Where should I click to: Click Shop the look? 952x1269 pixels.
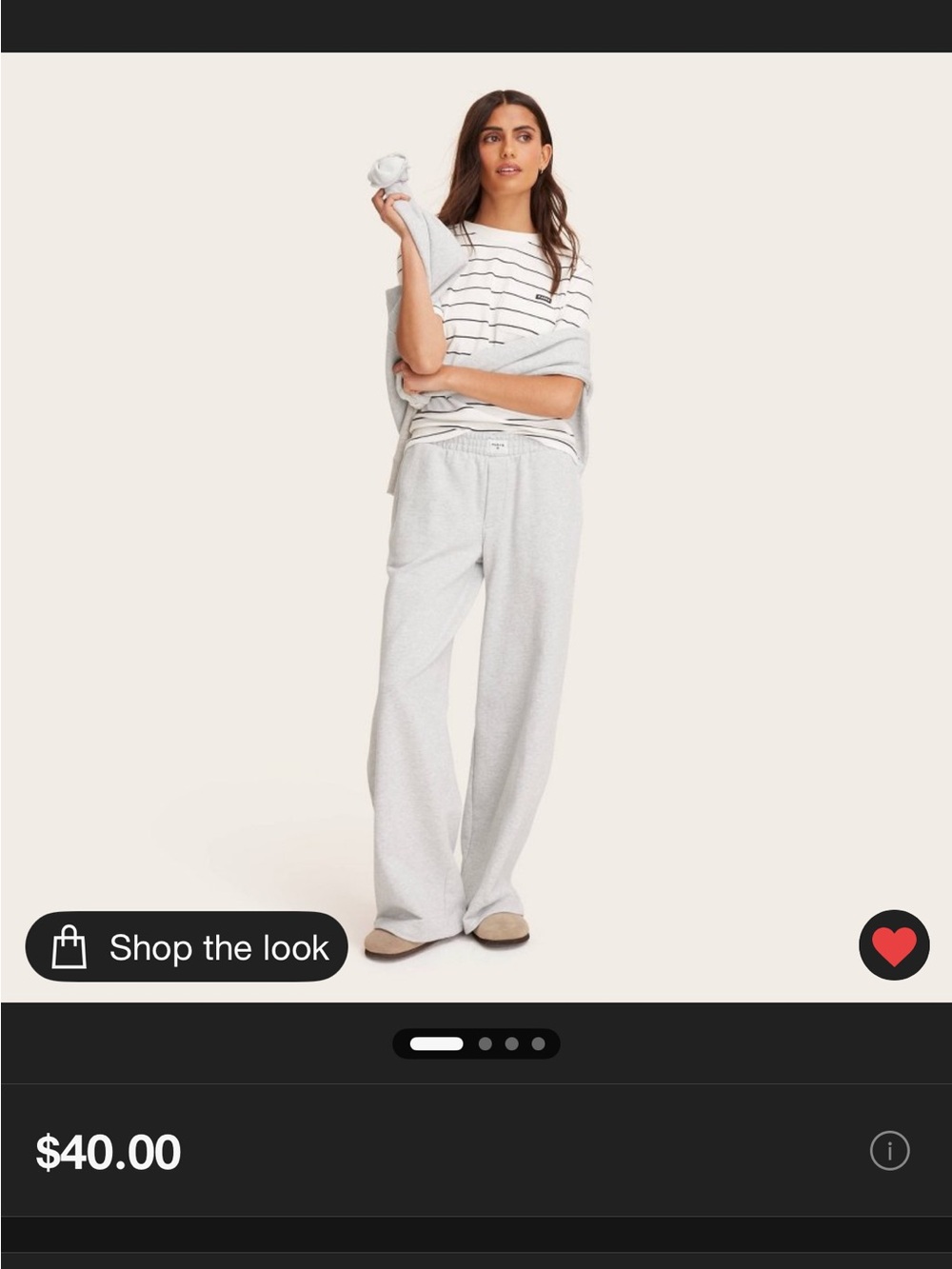point(187,947)
